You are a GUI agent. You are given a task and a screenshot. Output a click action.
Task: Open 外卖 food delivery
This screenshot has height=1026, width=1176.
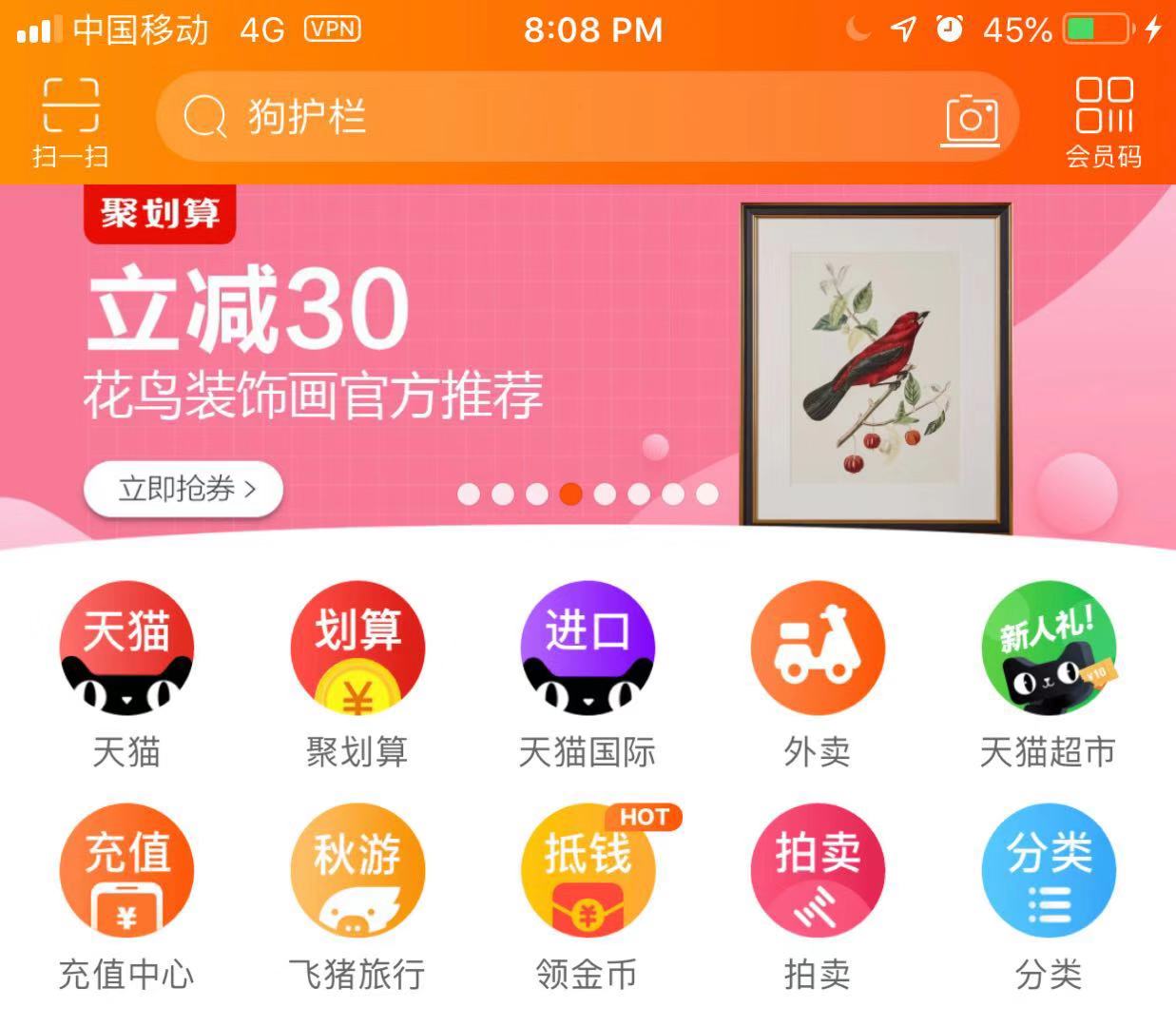click(818, 673)
